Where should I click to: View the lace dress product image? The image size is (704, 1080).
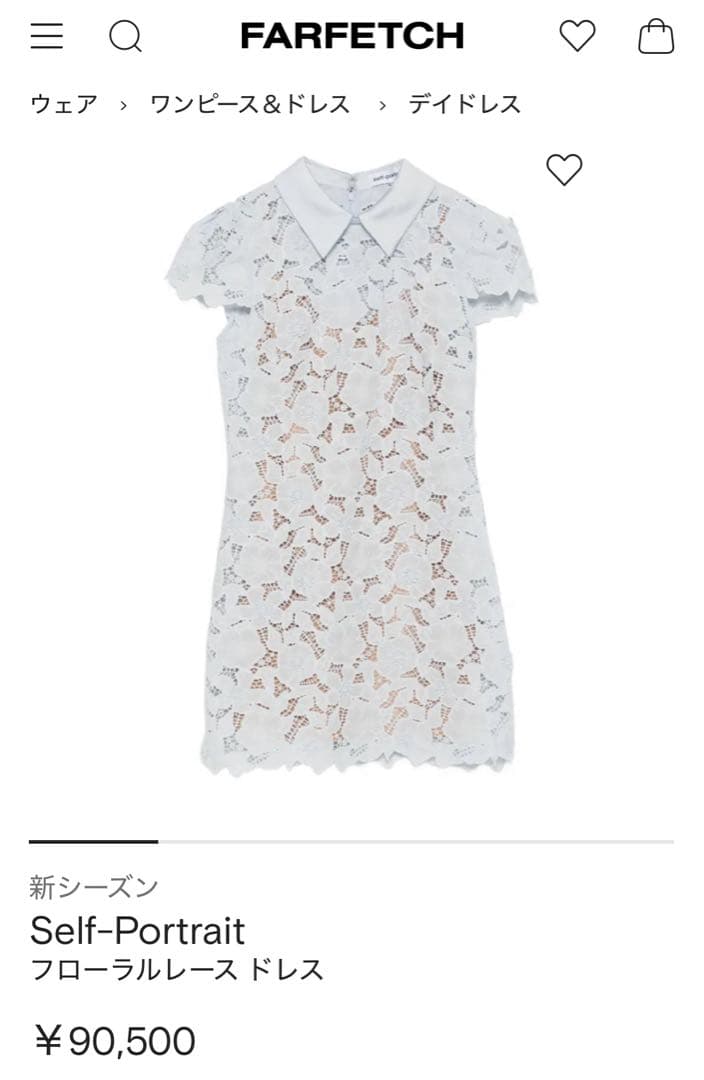pos(352,470)
